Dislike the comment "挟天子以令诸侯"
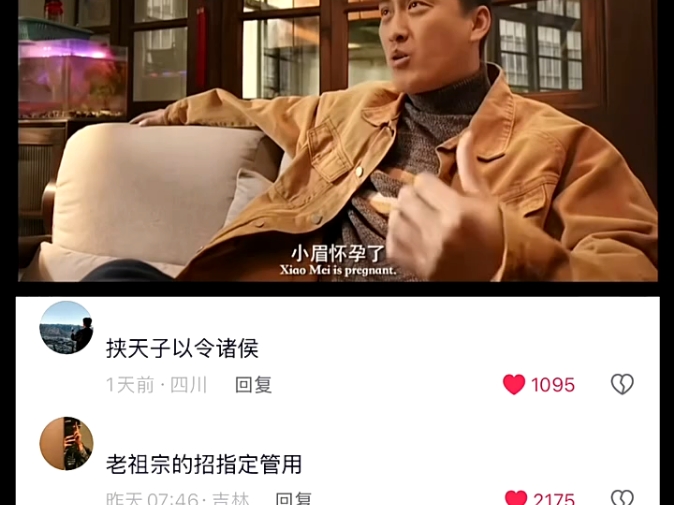Viewport: 674px width, 505px height. point(622,385)
